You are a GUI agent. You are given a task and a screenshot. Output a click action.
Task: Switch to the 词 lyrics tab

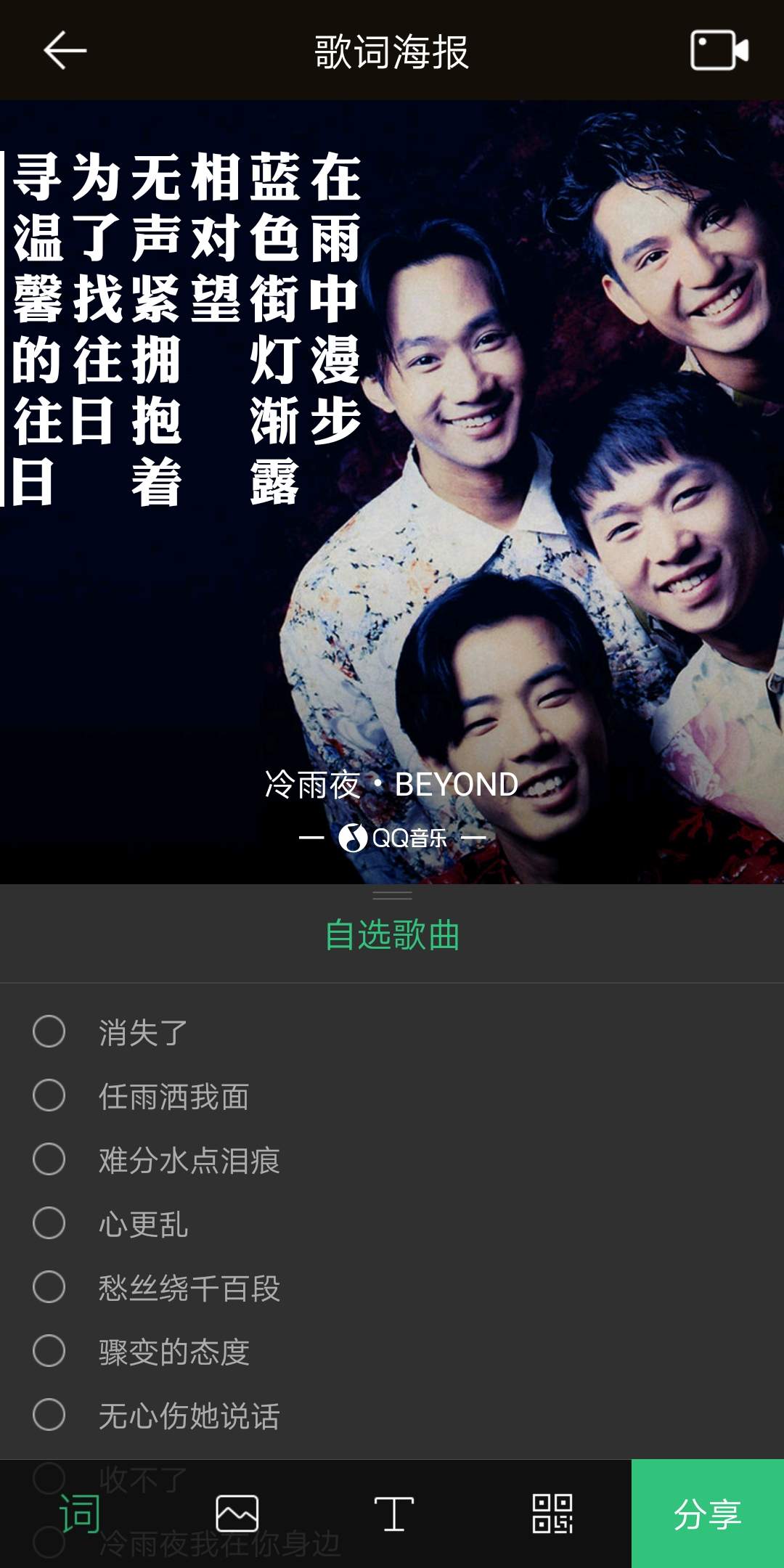[x=79, y=1514]
